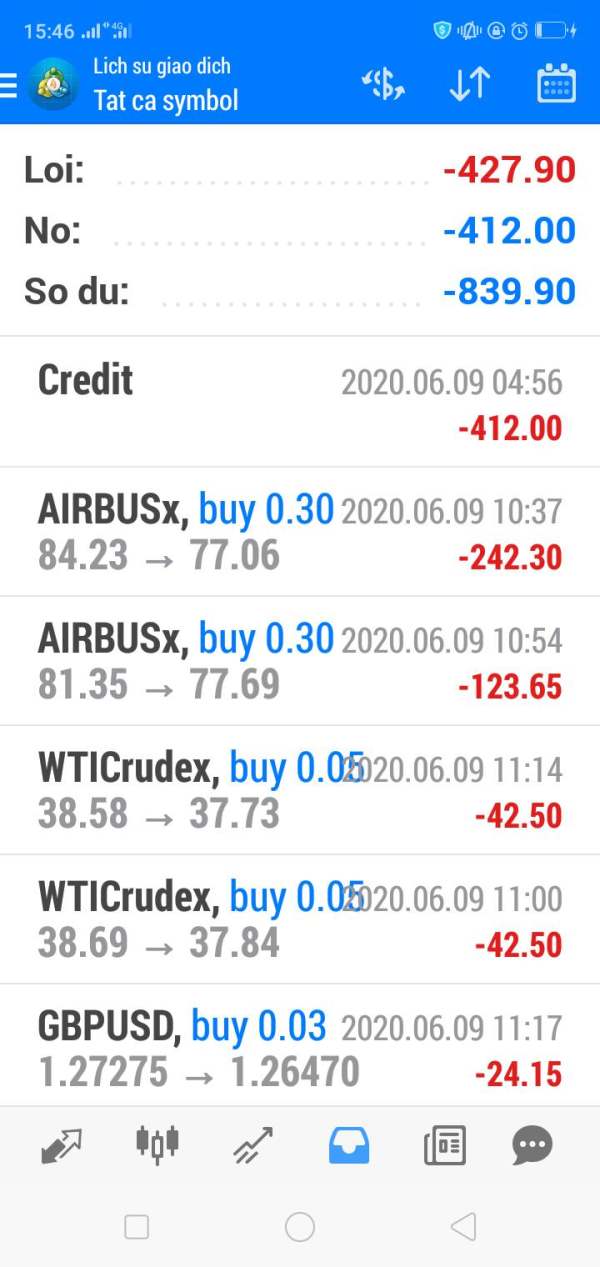Select the Credit -412.00 entry

pyautogui.click(x=300, y=402)
